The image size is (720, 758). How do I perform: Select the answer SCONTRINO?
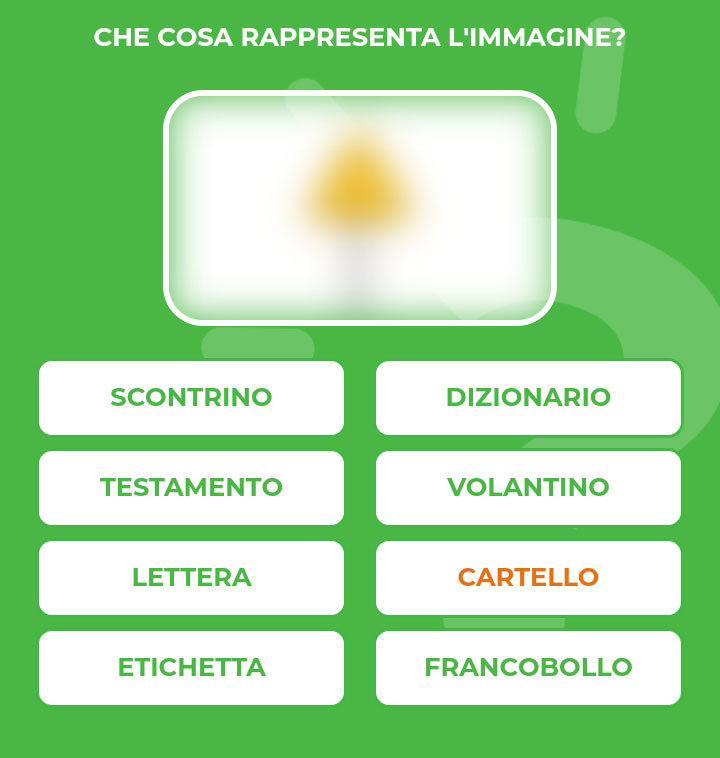pos(191,398)
